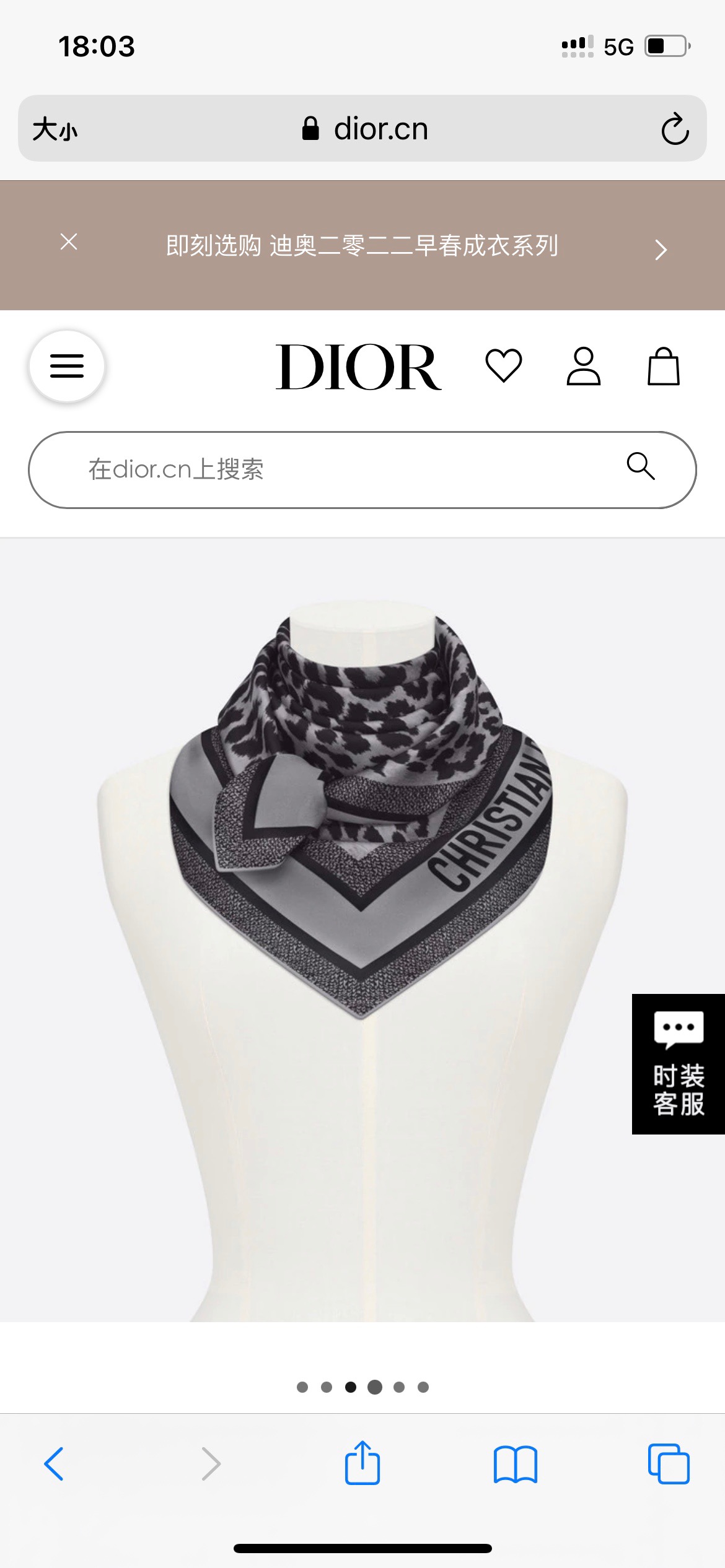Screen dimensions: 725x1568
Task: Tap the magnifying glass search icon
Action: tap(640, 466)
